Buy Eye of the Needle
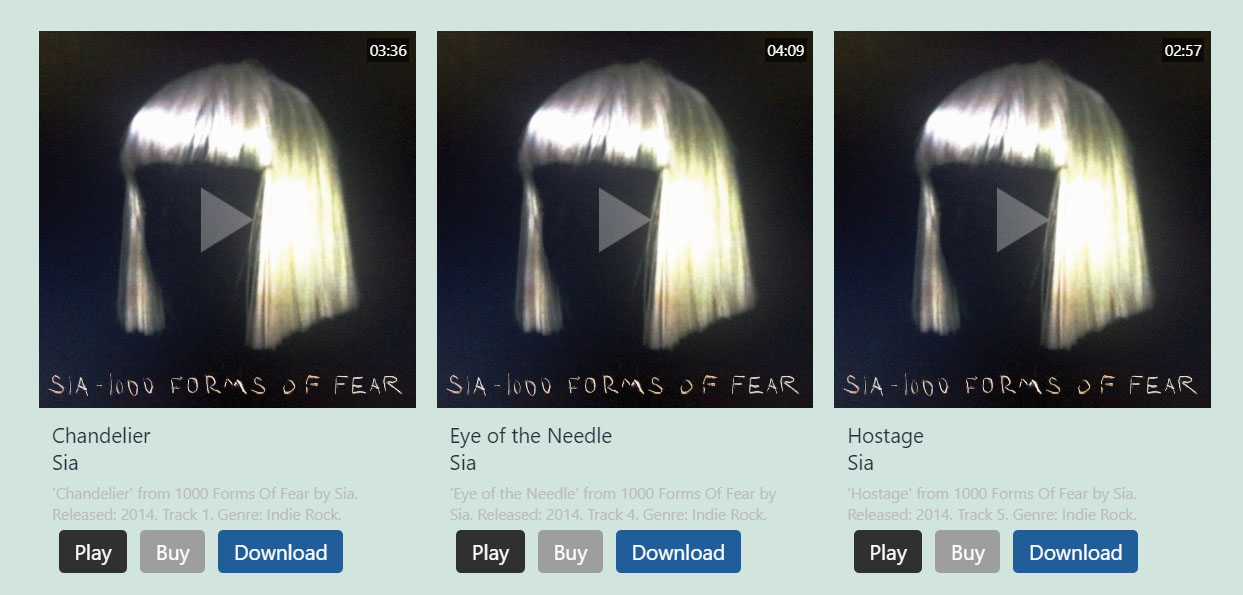1243x595 pixels. coord(570,552)
